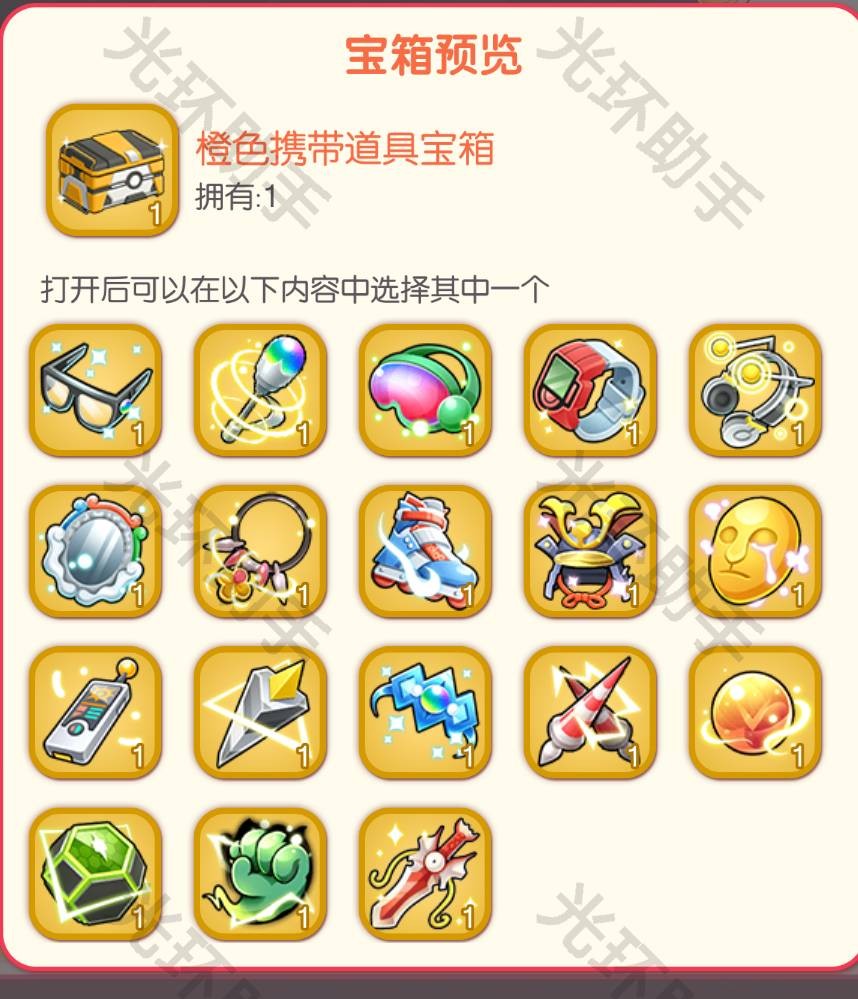Select the green fist item

pyautogui.click(x=260, y=874)
